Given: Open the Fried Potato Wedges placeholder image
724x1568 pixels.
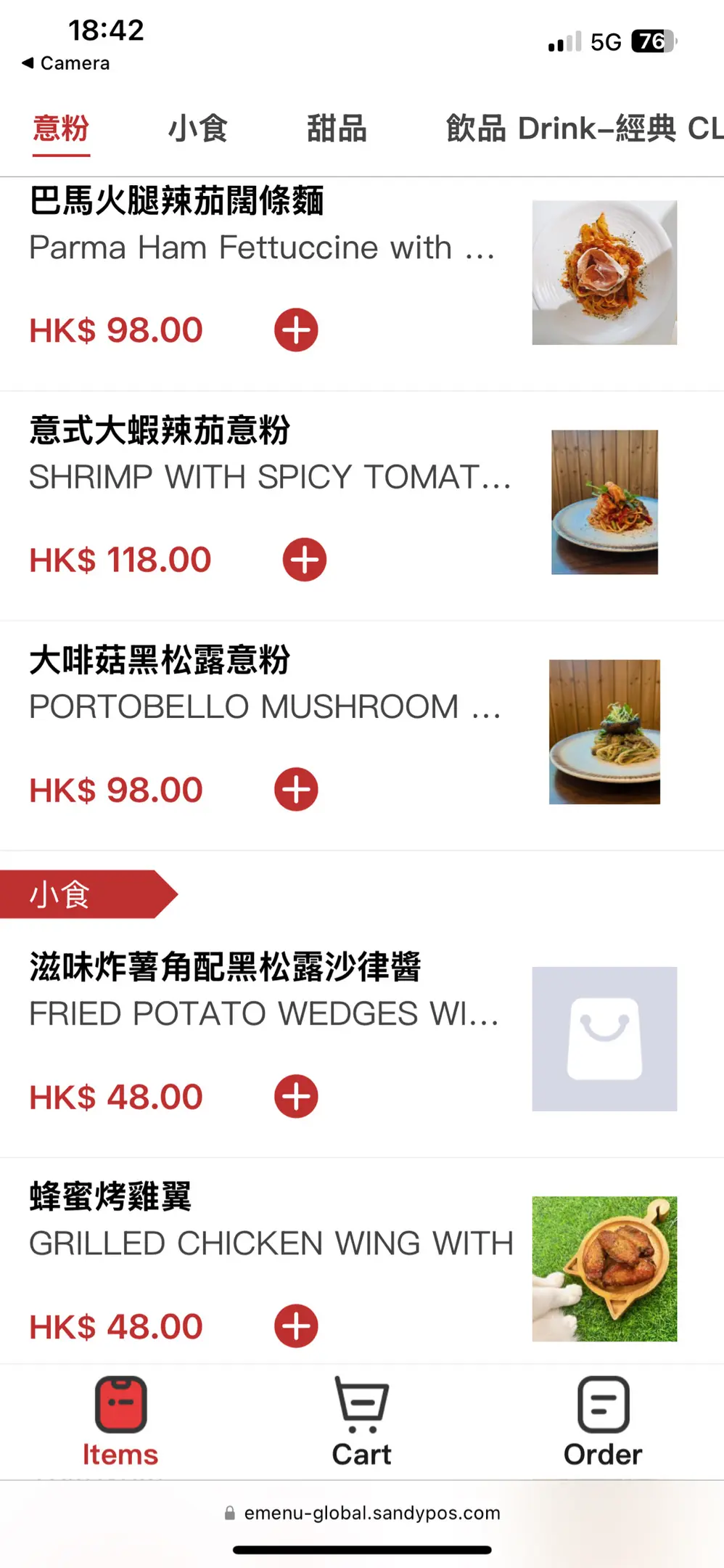Looking at the screenshot, I should tap(604, 1039).
